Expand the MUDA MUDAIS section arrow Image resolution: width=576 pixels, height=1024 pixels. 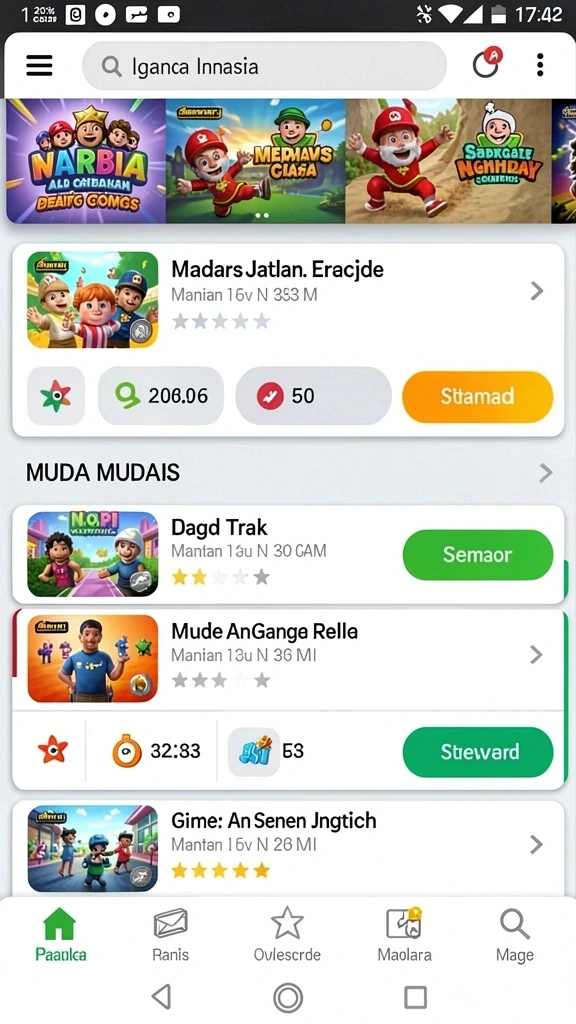pyautogui.click(x=545, y=473)
